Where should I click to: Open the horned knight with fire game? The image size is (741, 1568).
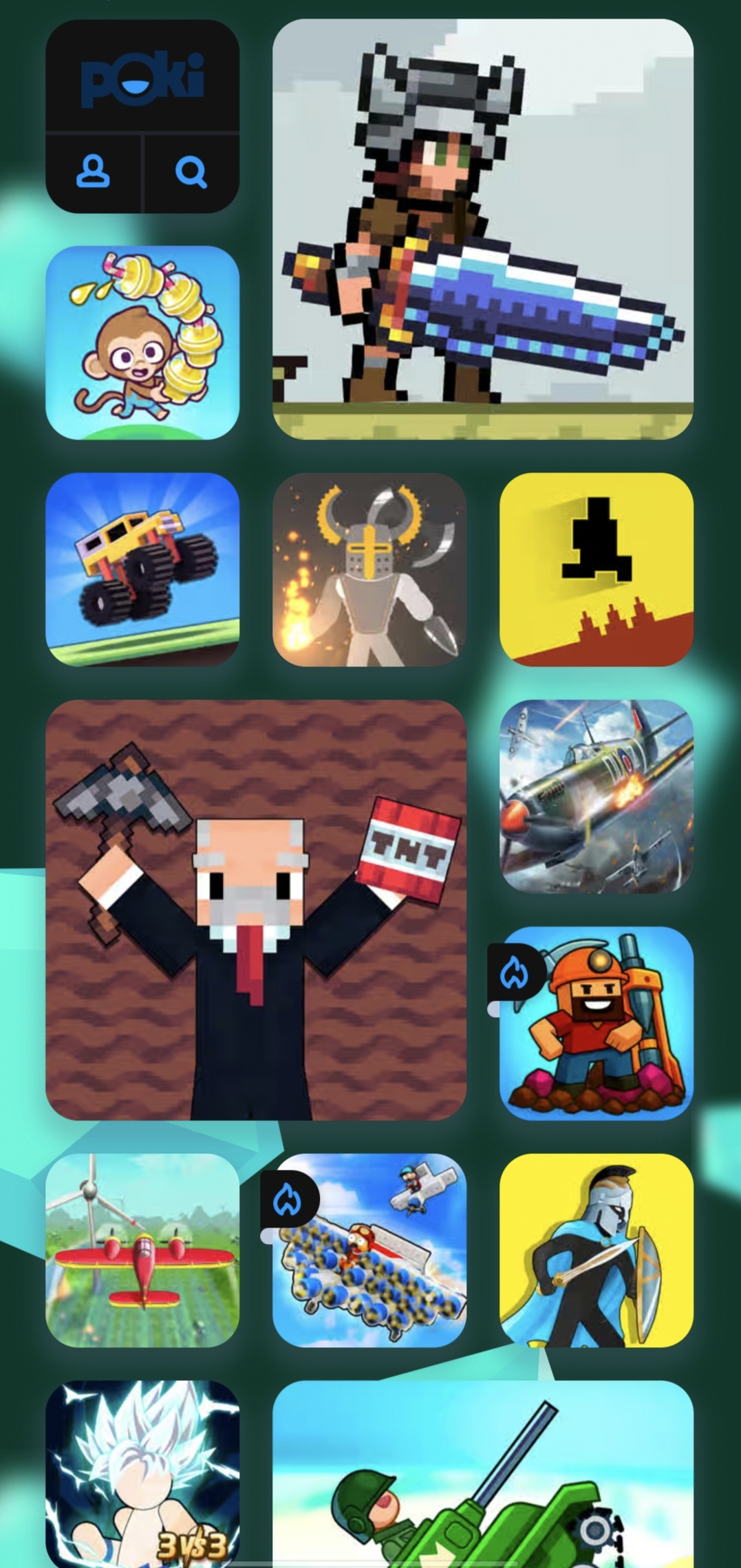tap(369, 569)
